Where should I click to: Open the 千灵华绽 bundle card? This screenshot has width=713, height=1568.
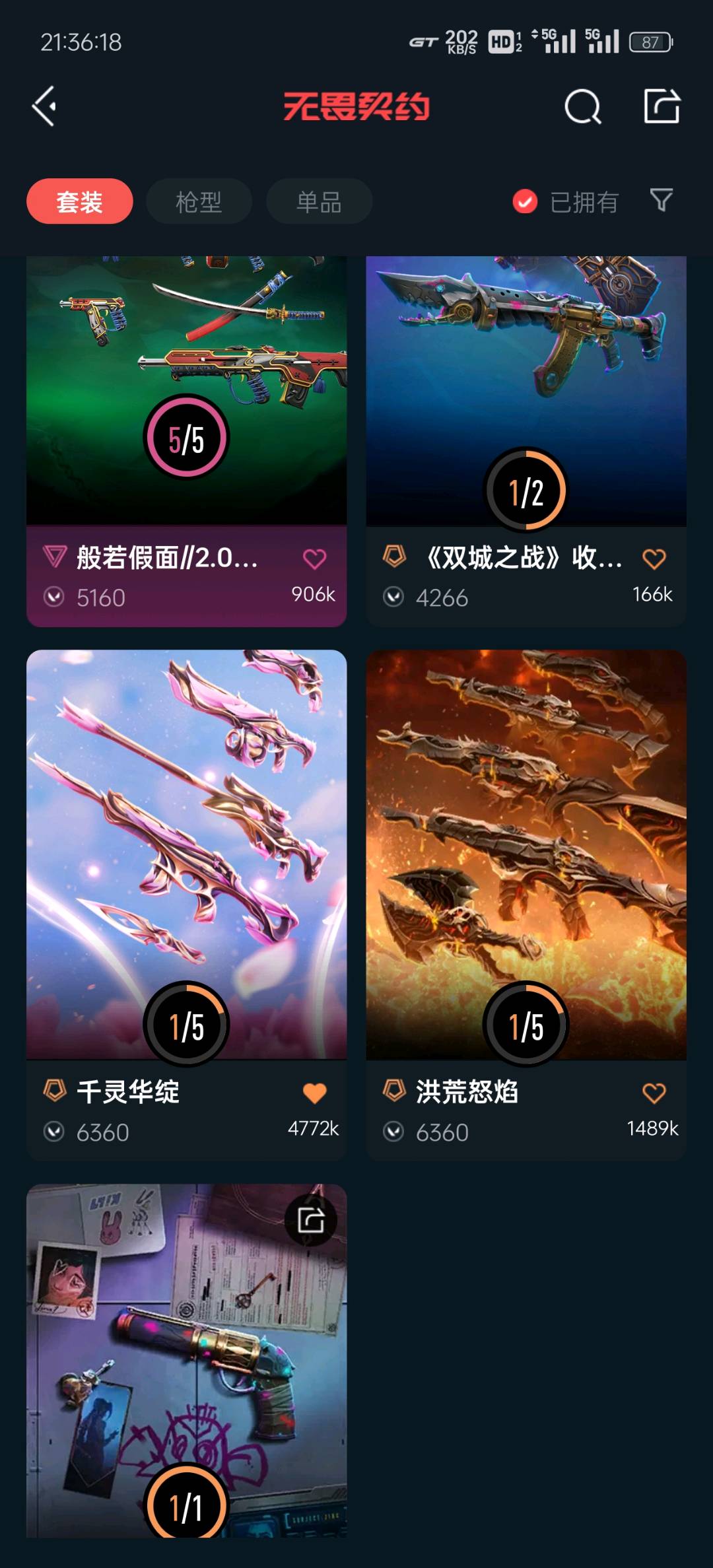pos(186,905)
